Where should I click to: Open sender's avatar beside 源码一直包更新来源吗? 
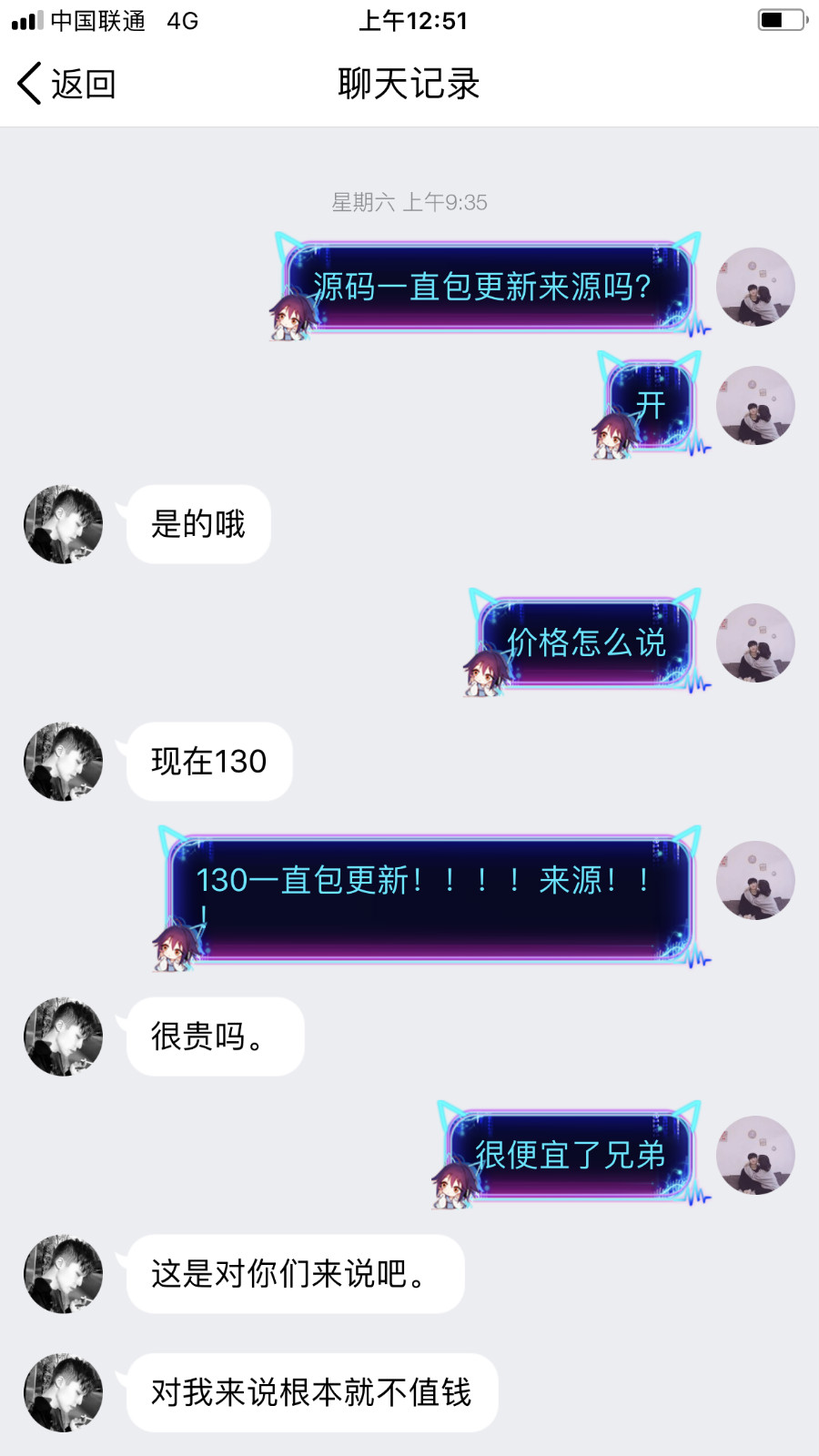click(755, 288)
